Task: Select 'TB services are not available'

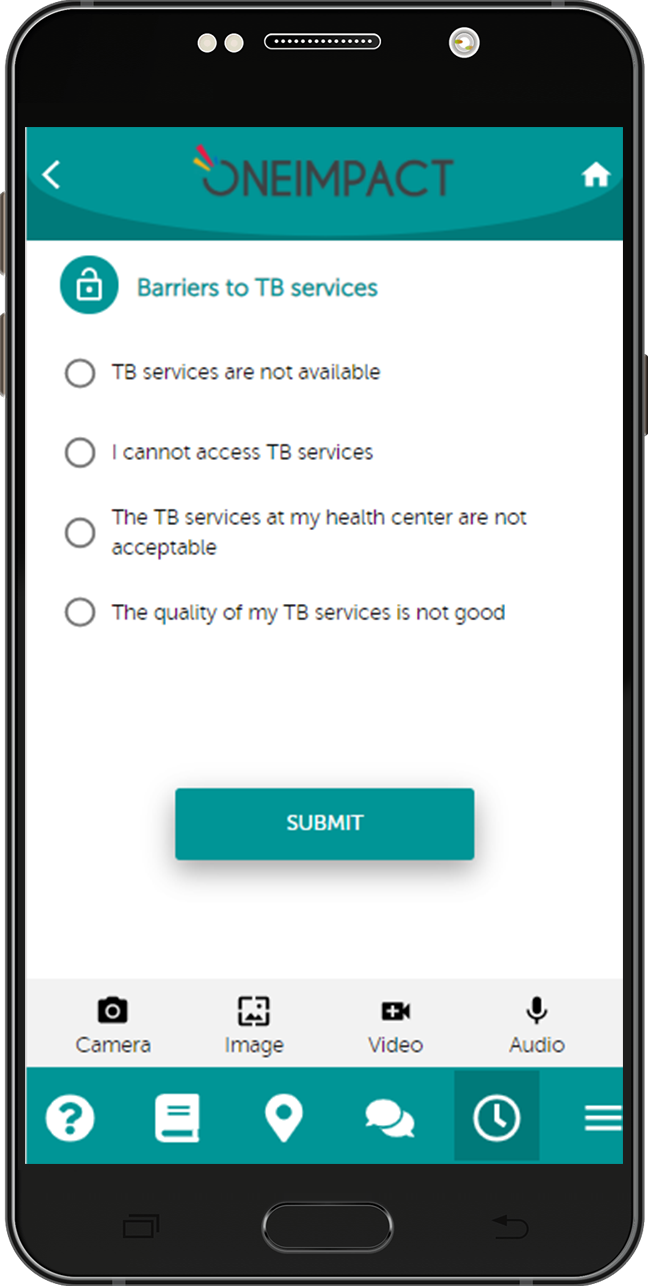Action: pos(80,373)
